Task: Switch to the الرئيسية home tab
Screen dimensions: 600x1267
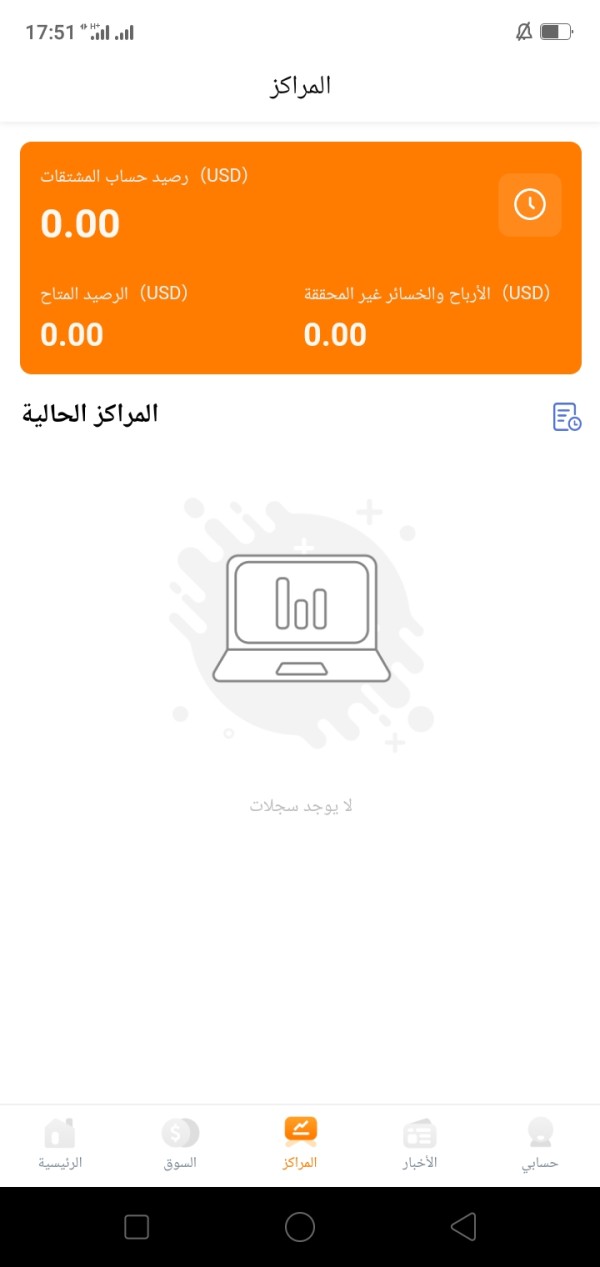Action: (x=60, y=1145)
